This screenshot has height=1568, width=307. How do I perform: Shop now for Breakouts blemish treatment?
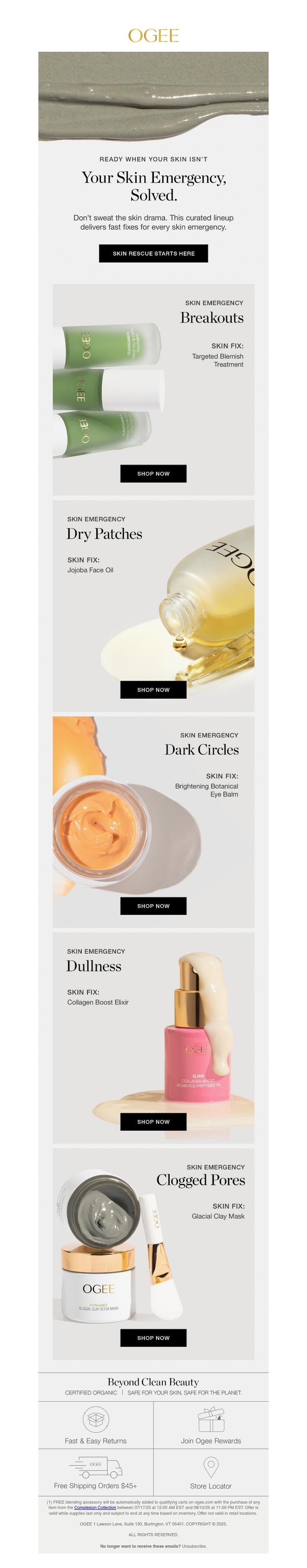click(153, 473)
